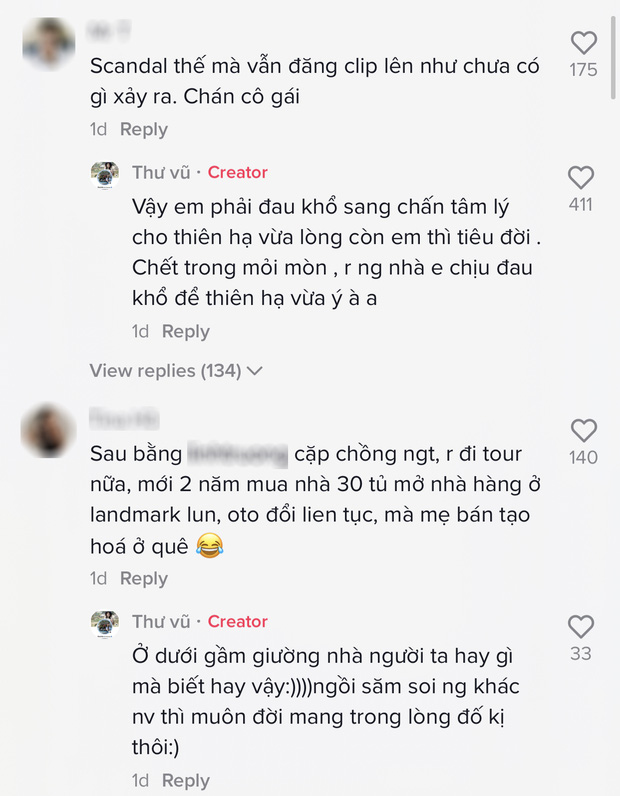Like the 'cặp chồng ngt' comment
Image resolution: width=620 pixels, height=796 pixels.
click(x=583, y=431)
